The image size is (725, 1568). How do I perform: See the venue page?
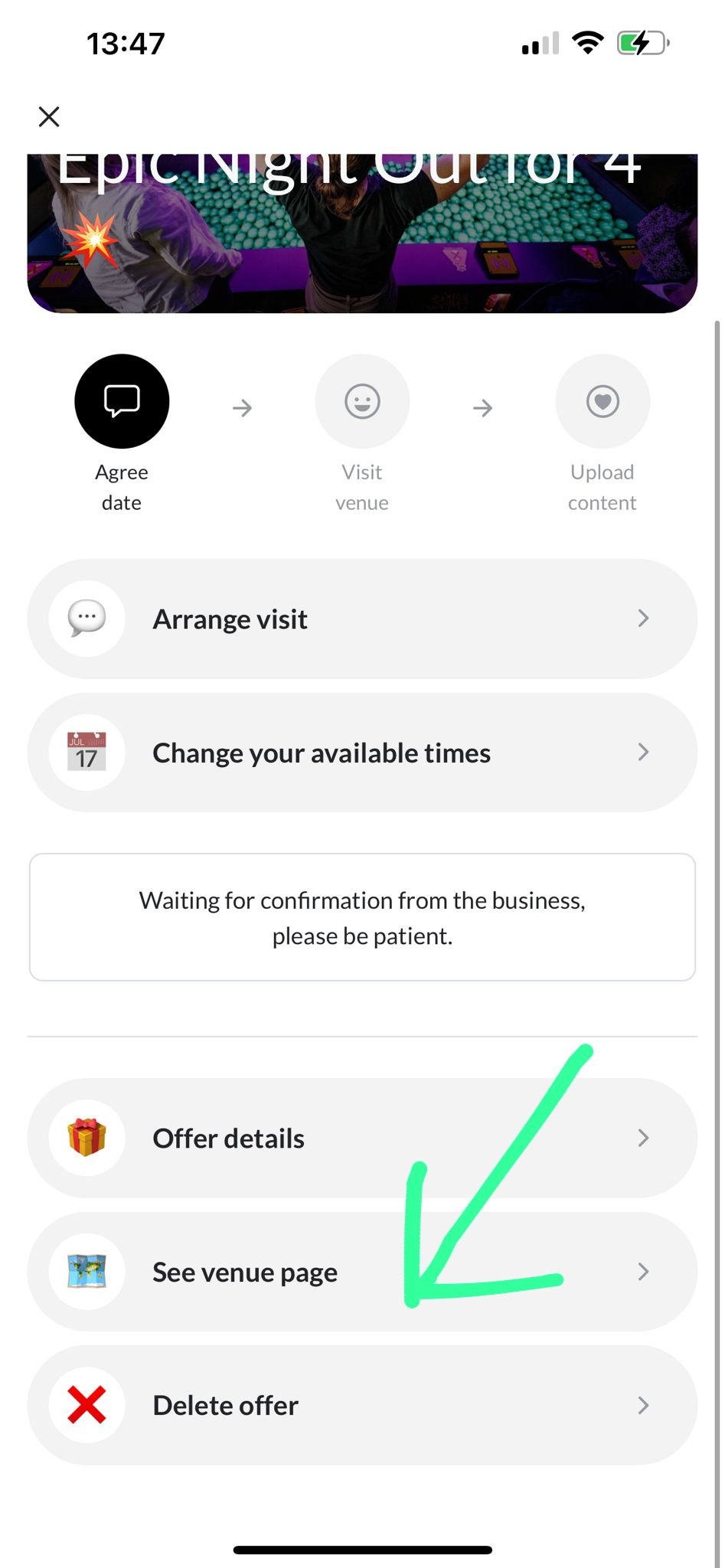361,1272
